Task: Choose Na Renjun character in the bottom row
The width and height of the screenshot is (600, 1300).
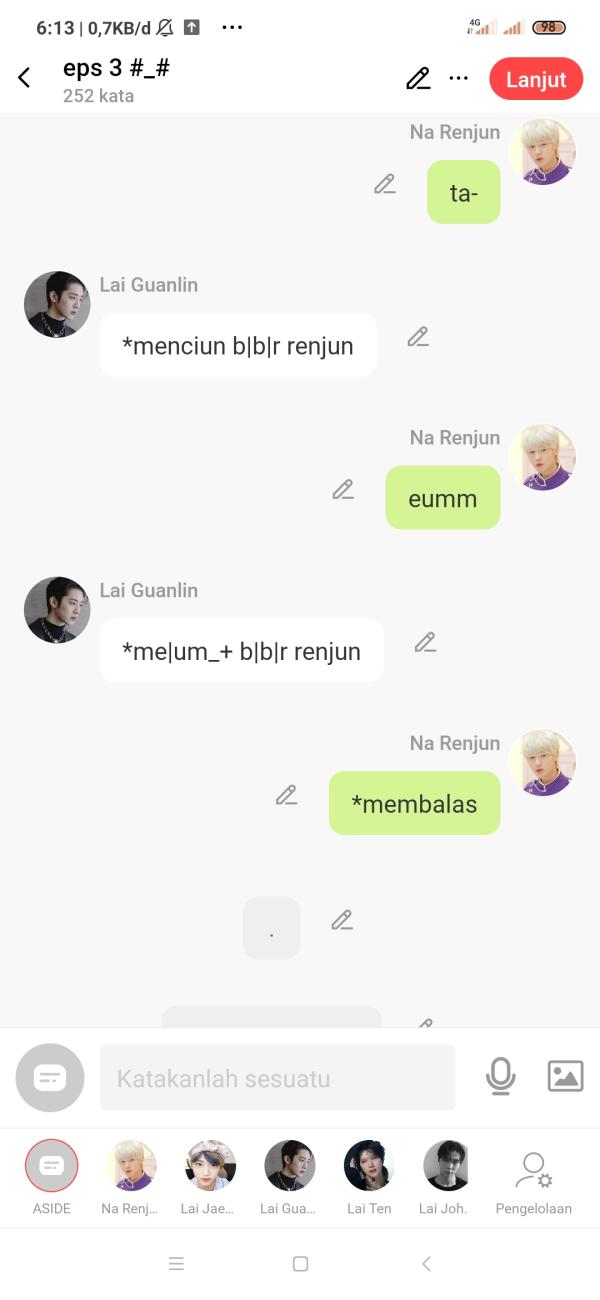Action: pyautogui.click(x=130, y=1166)
